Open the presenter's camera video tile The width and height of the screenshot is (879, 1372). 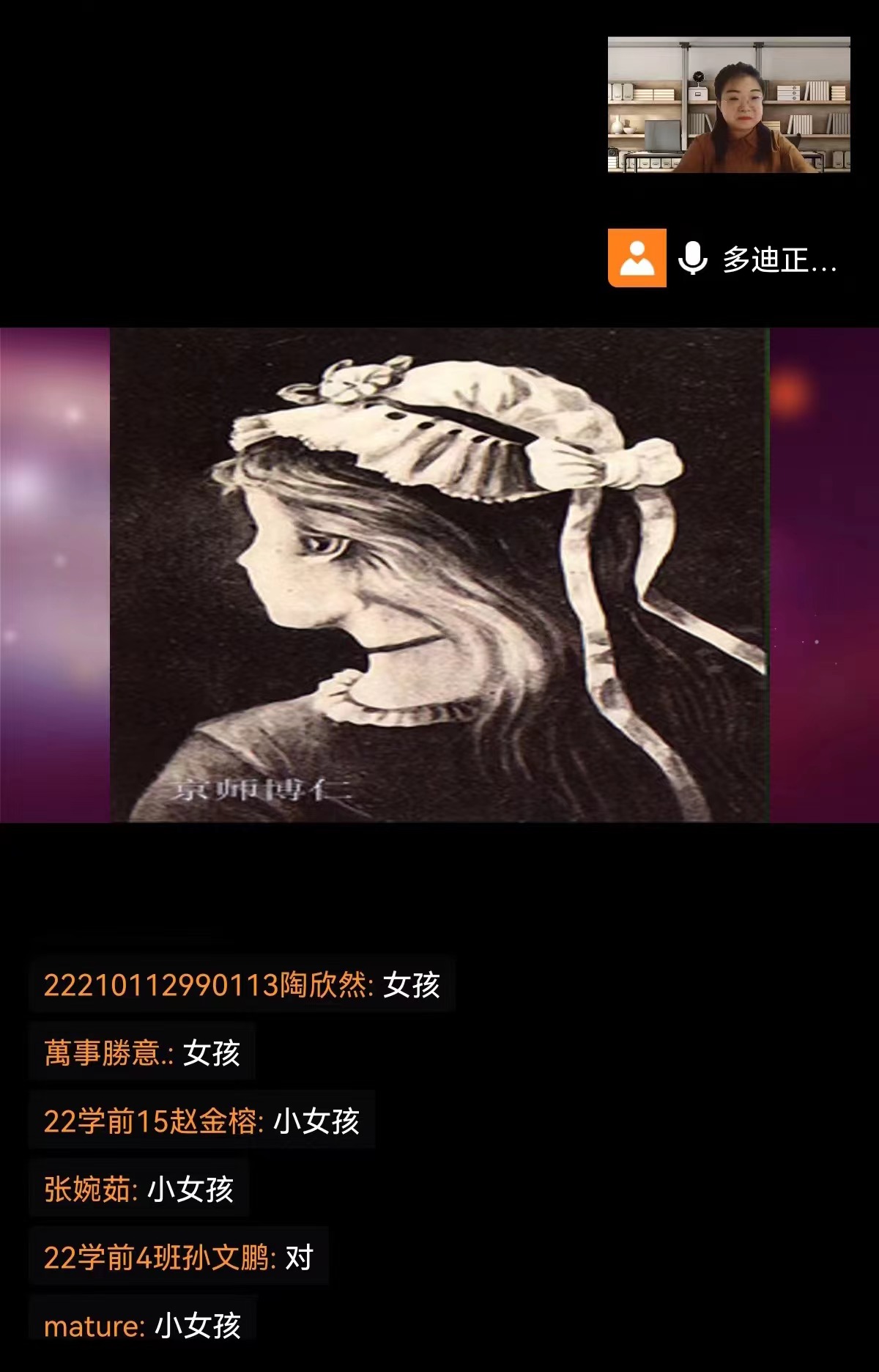click(x=729, y=105)
